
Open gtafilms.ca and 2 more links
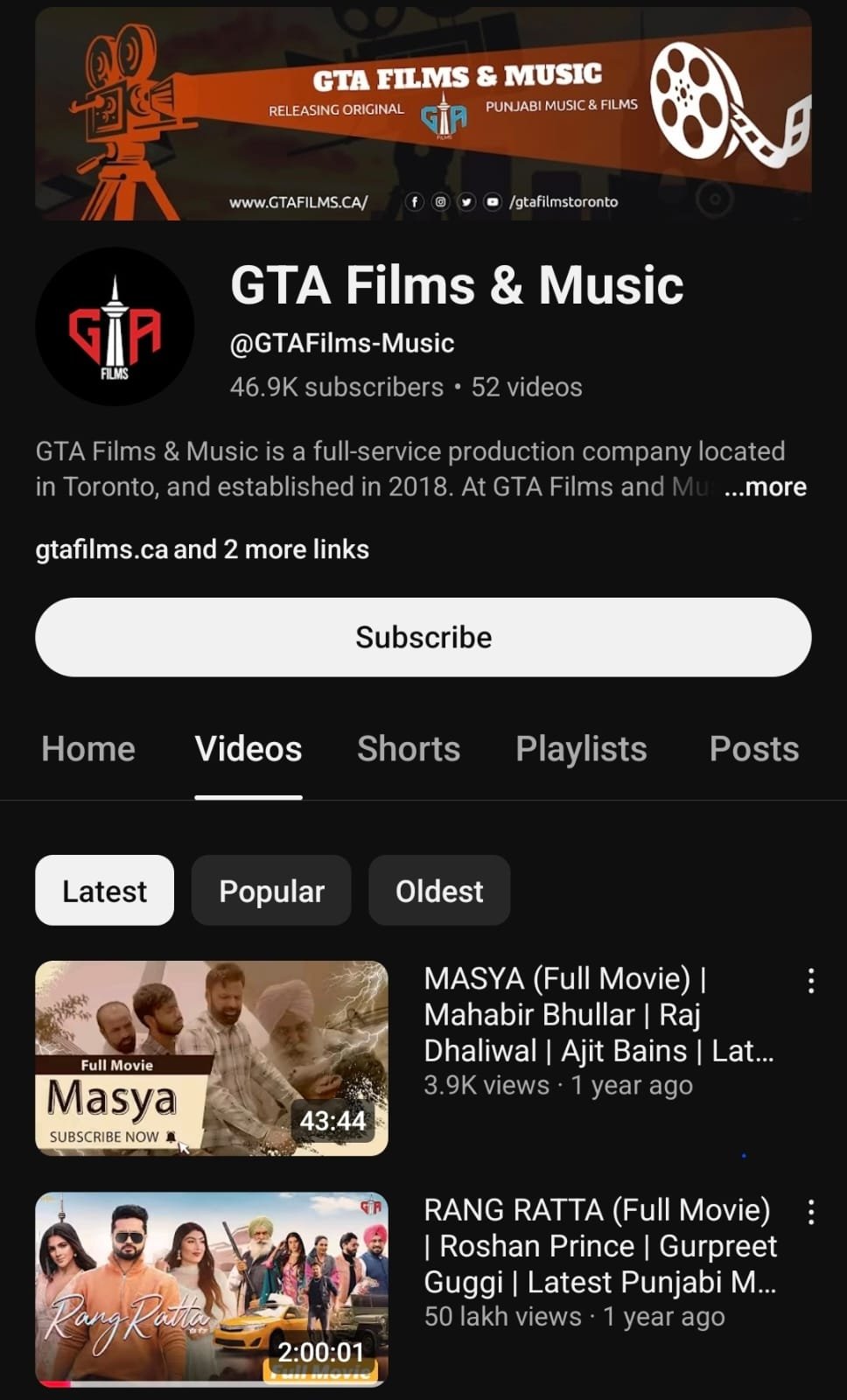point(202,549)
